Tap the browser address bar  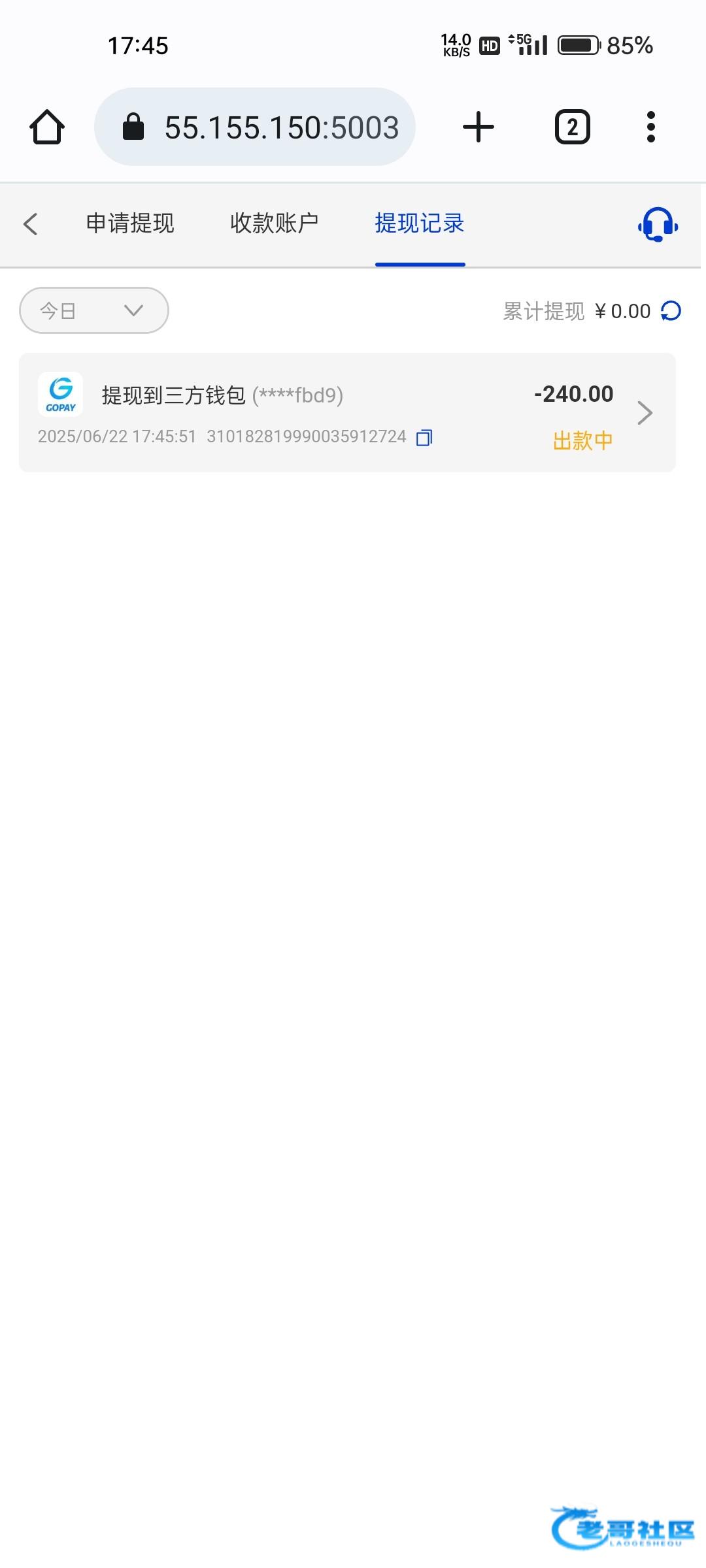pos(255,127)
